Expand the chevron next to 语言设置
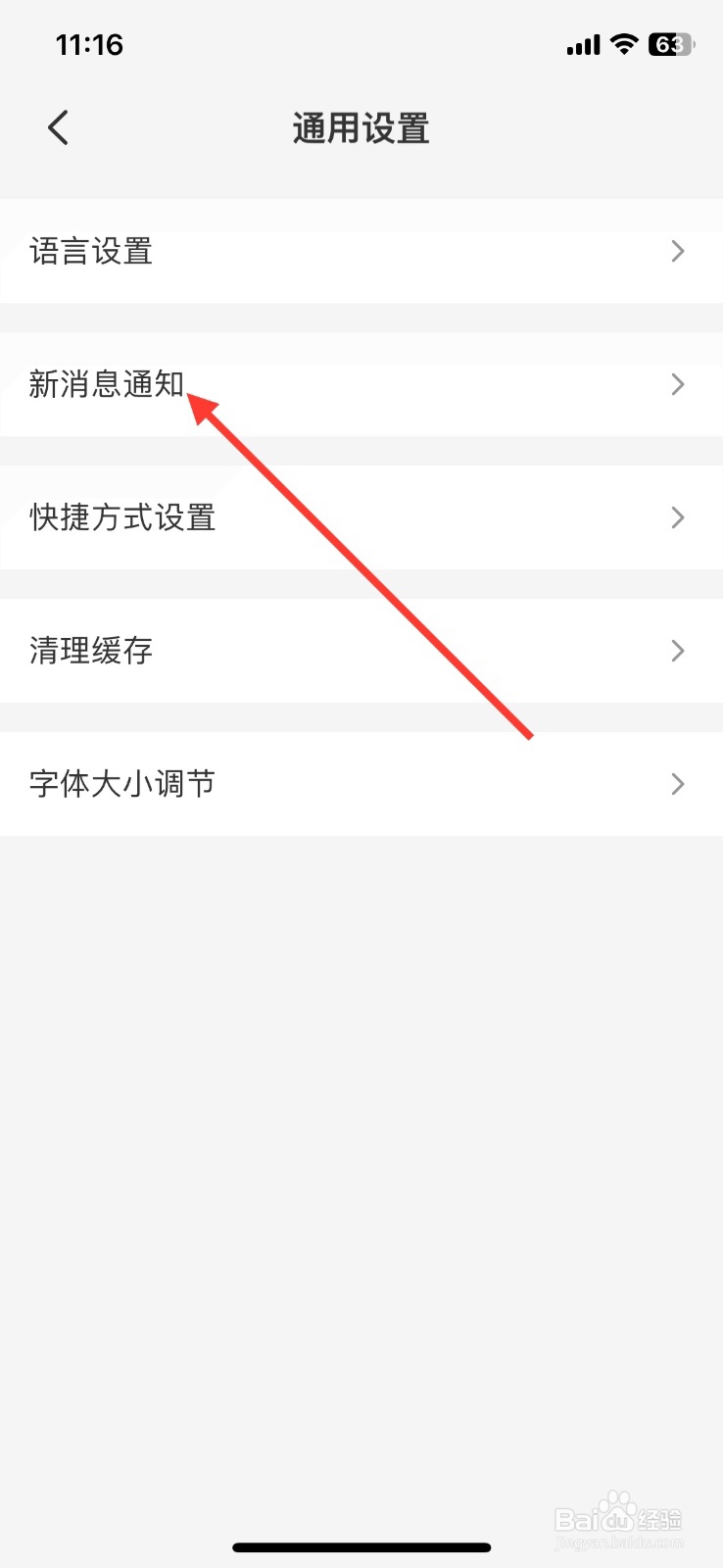The image size is (723, 1568). (x=677, y=252)
